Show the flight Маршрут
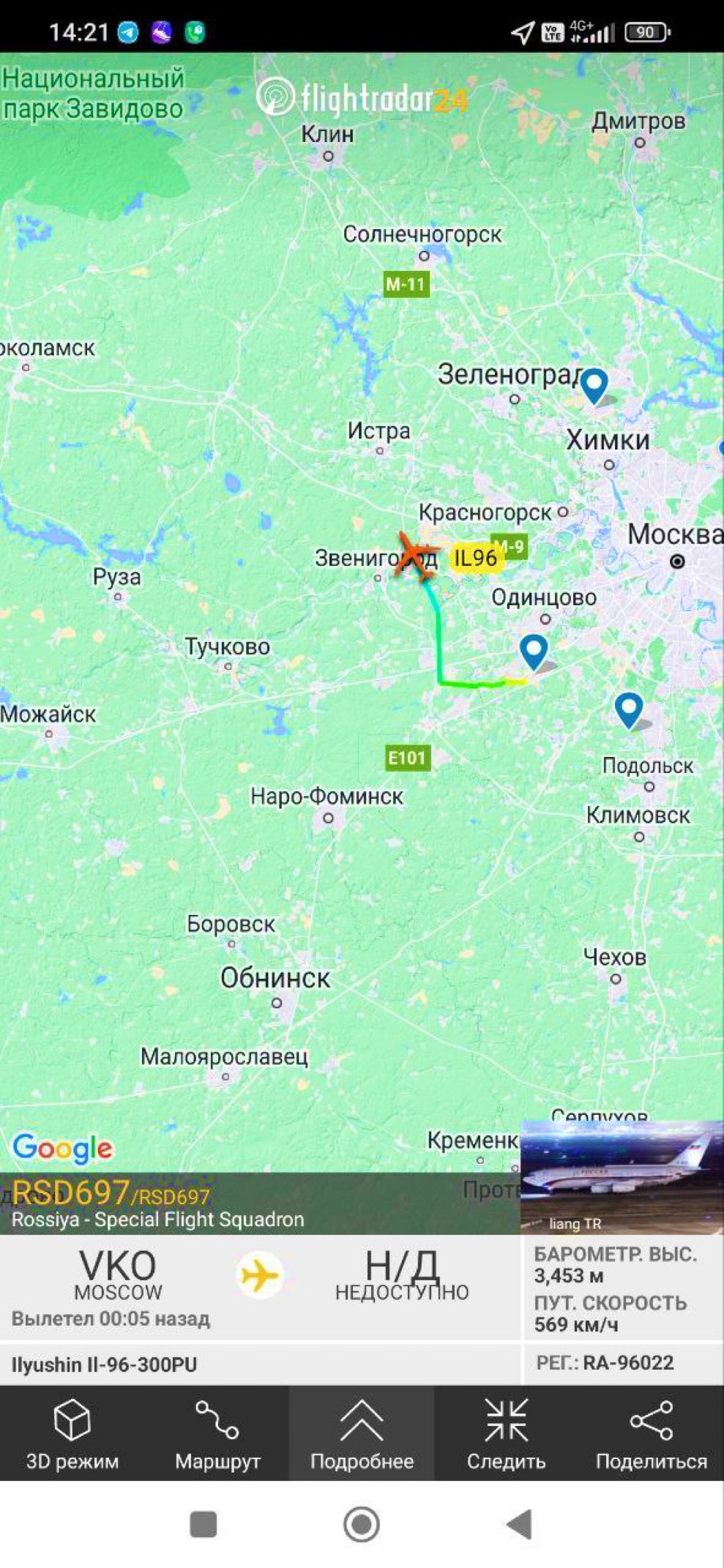724x1568 pixels. pos(217,1433)
